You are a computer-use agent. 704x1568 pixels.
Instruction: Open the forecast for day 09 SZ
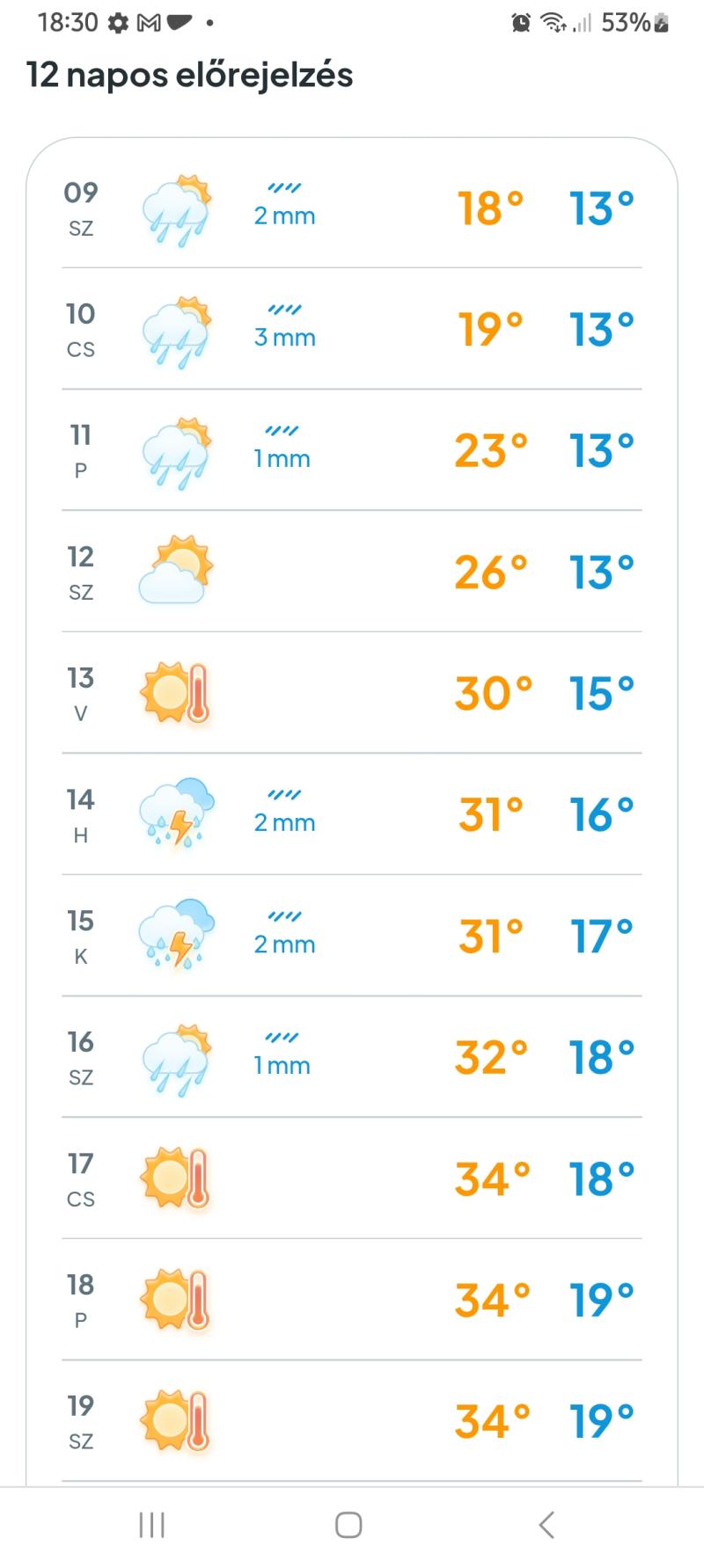352,208
